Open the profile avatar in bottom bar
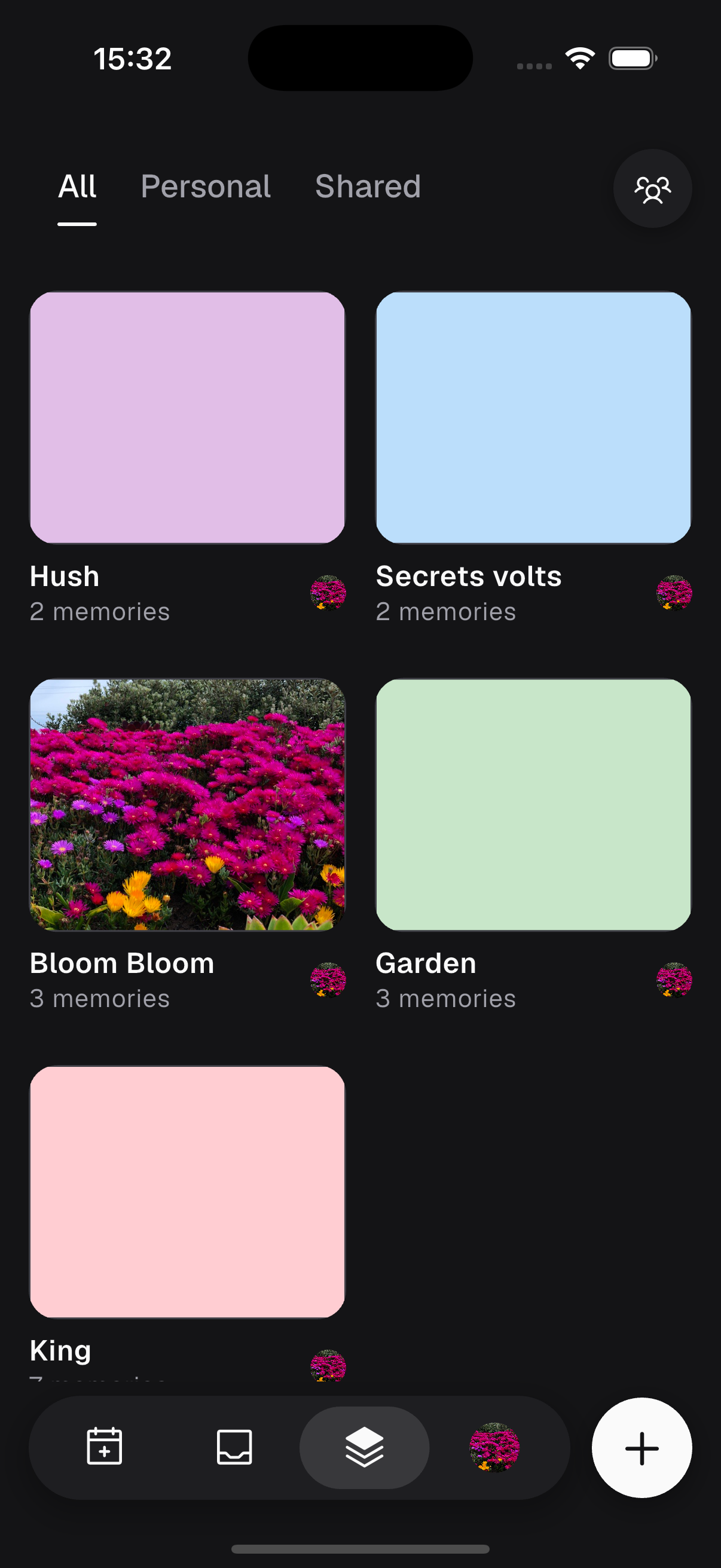The image size is (721, 1568). pyautogui.click(x=494, y=1447)
